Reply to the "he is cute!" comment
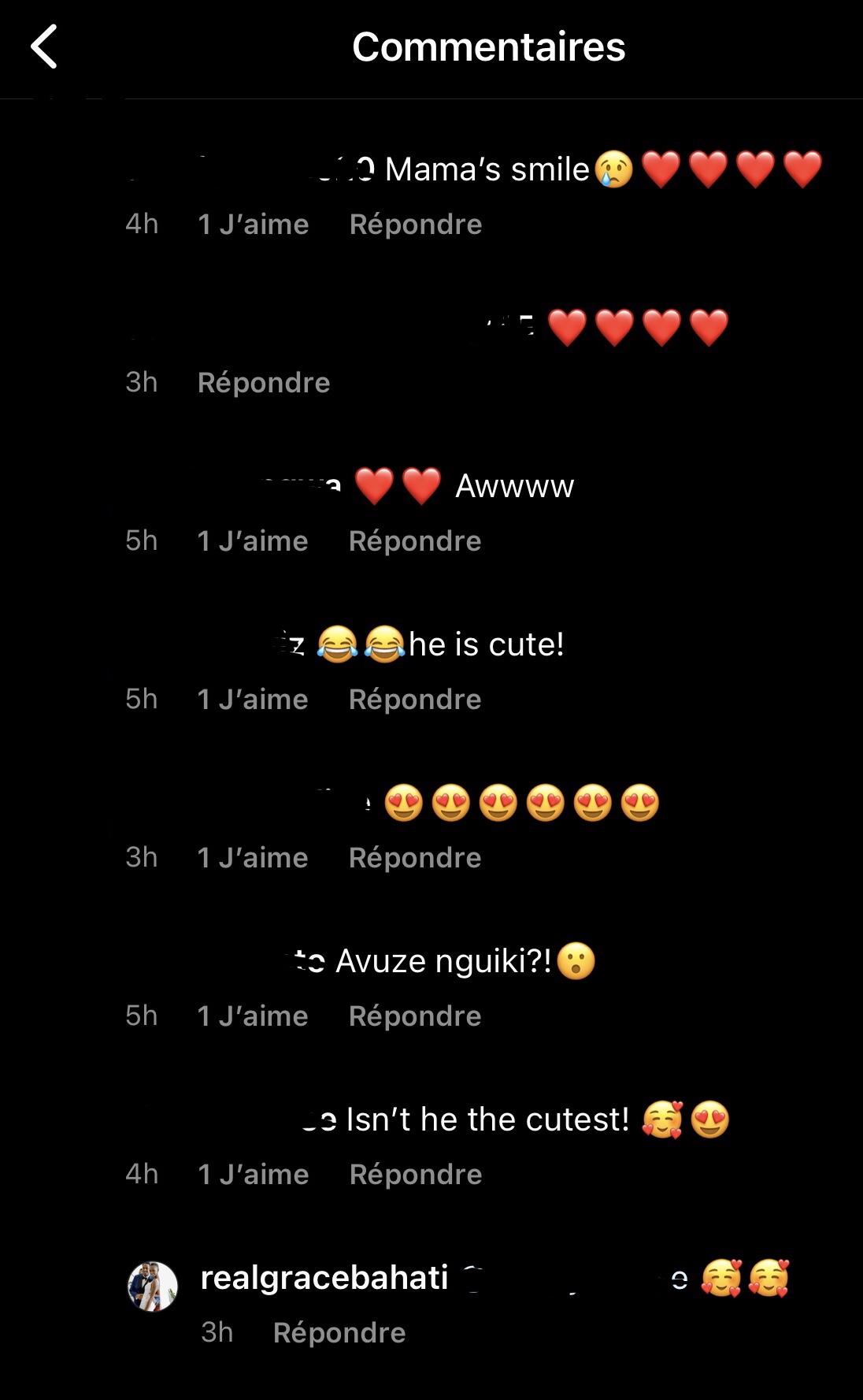 point(414,700)
